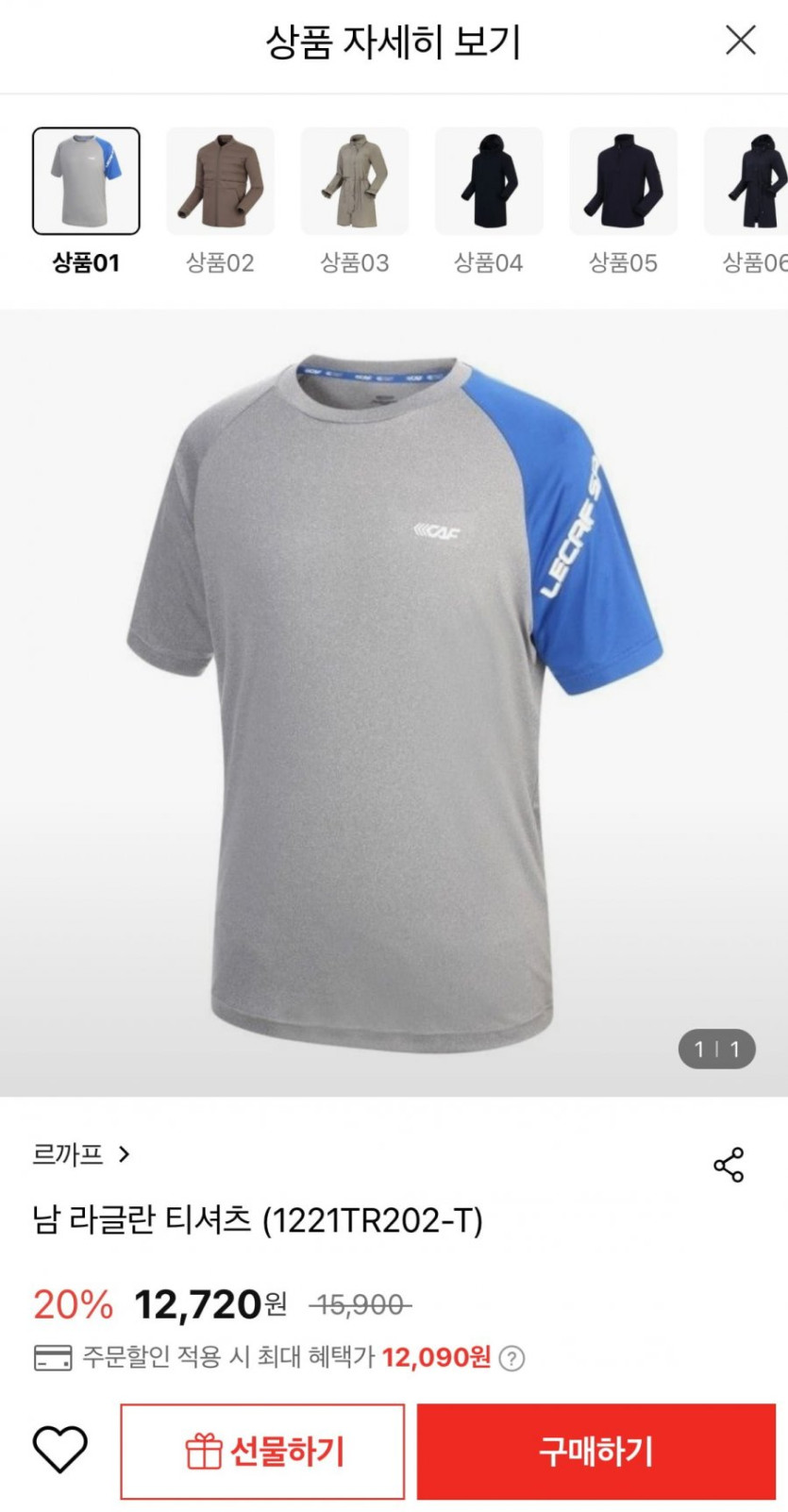Select the 상품05 navy jacket thumbnail
Image resolution: width=788 pixels, height=1512 pixels.
pos(623,181)
